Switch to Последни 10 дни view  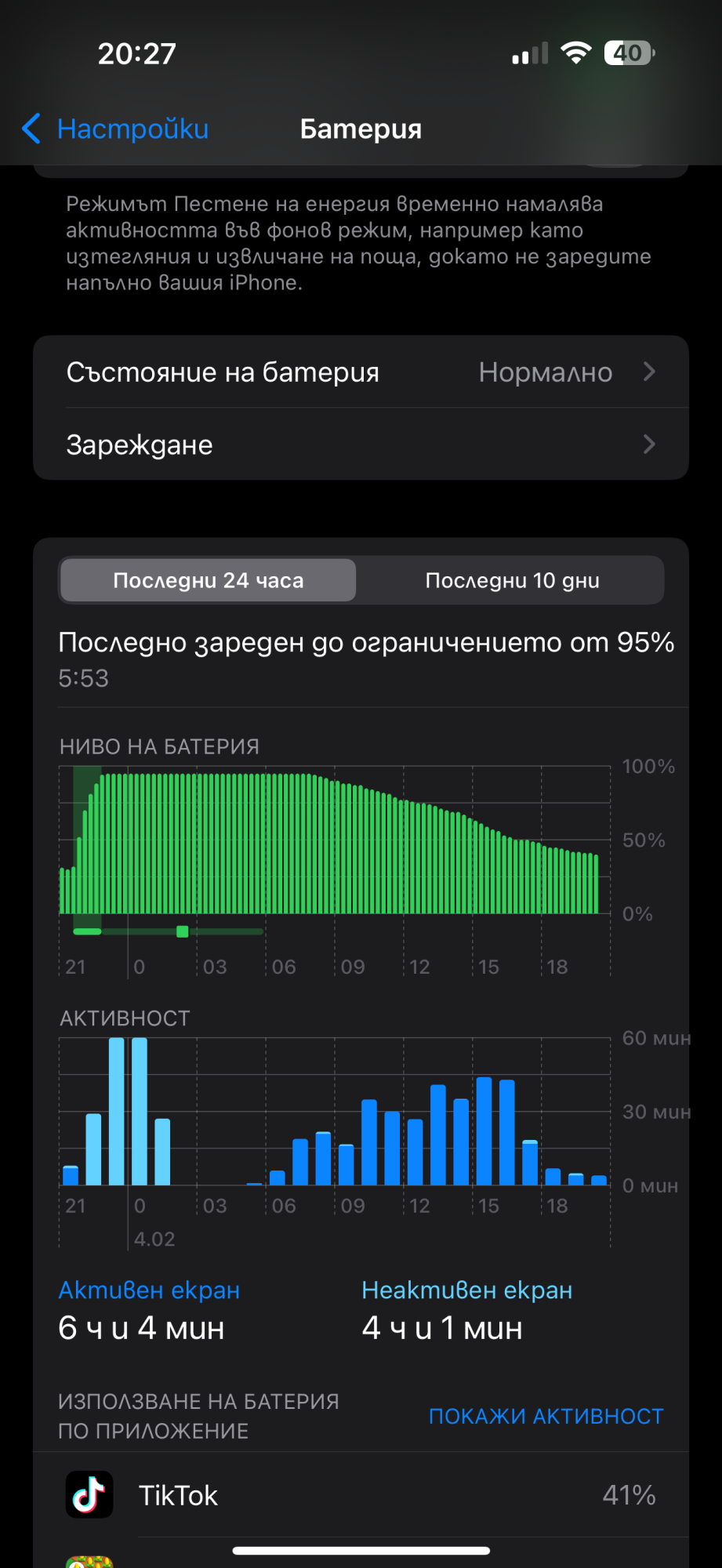[512, 580]
